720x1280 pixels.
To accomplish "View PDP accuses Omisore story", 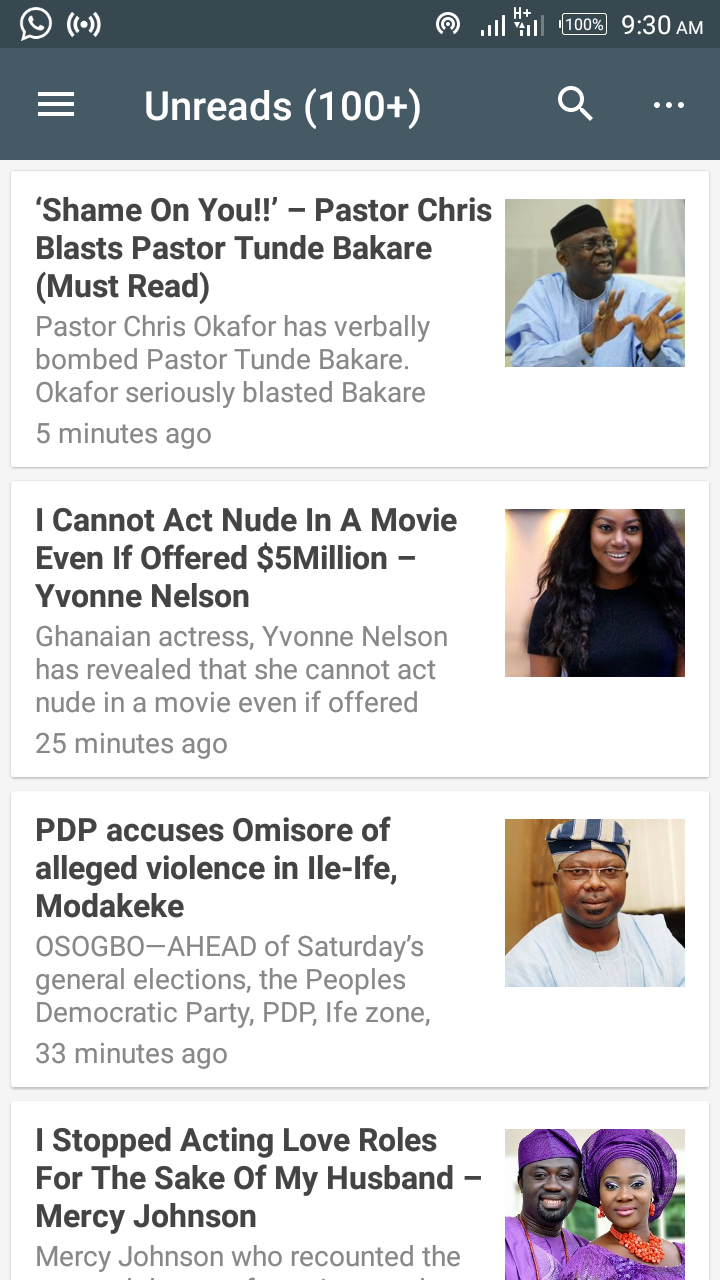I will pos(216,868).
